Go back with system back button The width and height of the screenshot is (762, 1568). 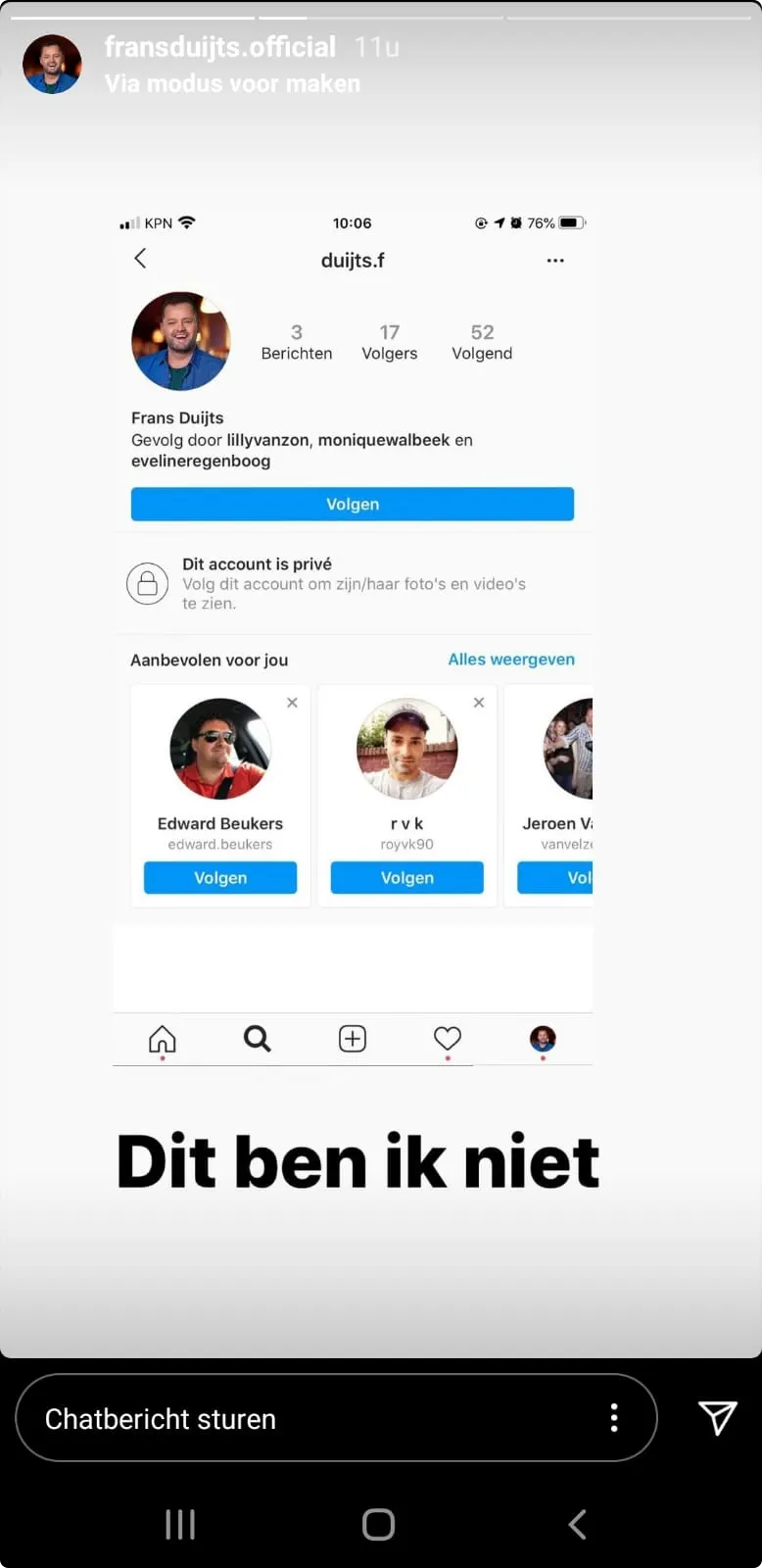(578, 1524)
